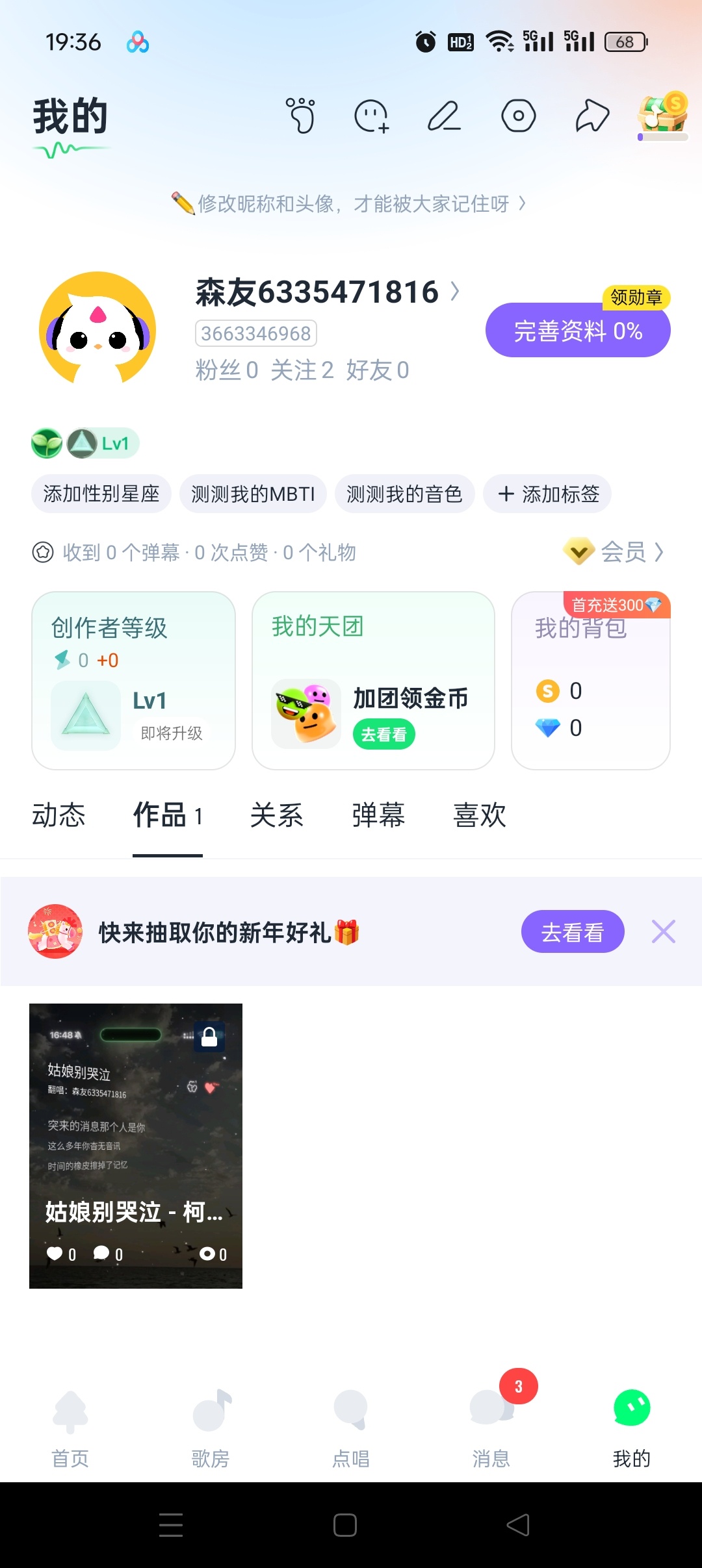The width and height of the screenshot is (702, 1568).
Task: Tap 去看看 in 我的天团 card
Action: click(384, 735)
